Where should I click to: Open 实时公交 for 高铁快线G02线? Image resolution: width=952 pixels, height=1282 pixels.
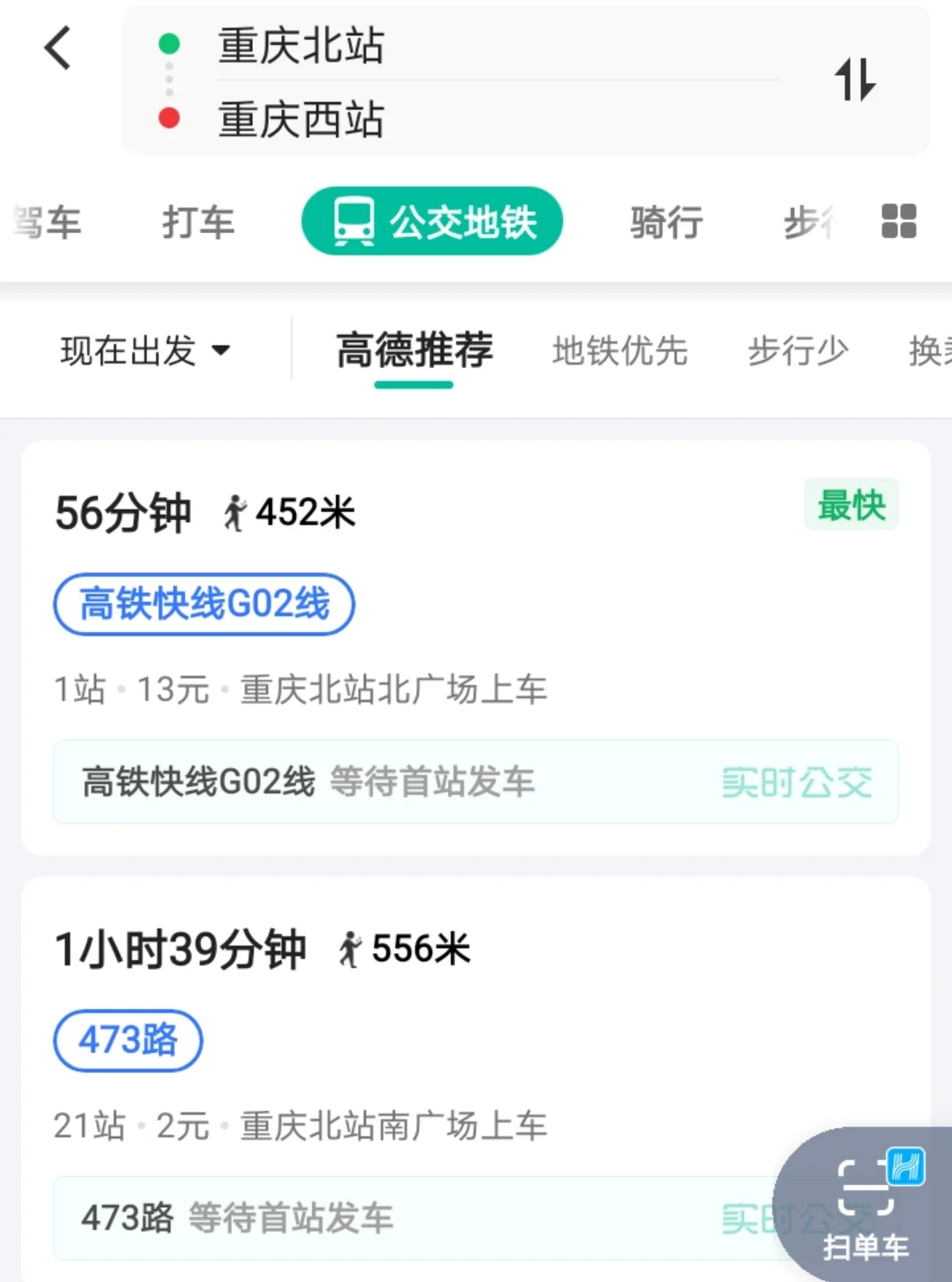click(796, 782)
